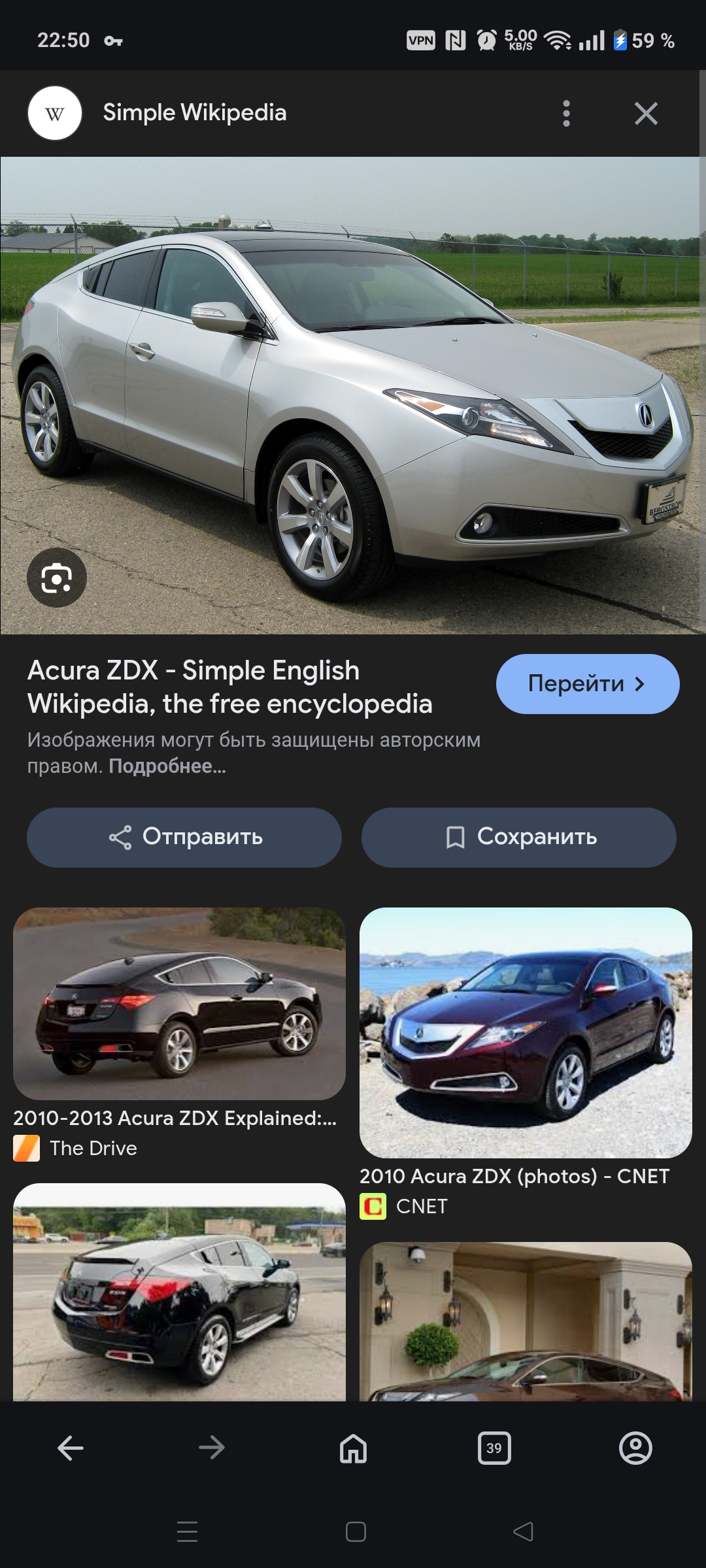Show the 39 open tabs
Screen dimensions: 706x1568
coord(494,1448)
